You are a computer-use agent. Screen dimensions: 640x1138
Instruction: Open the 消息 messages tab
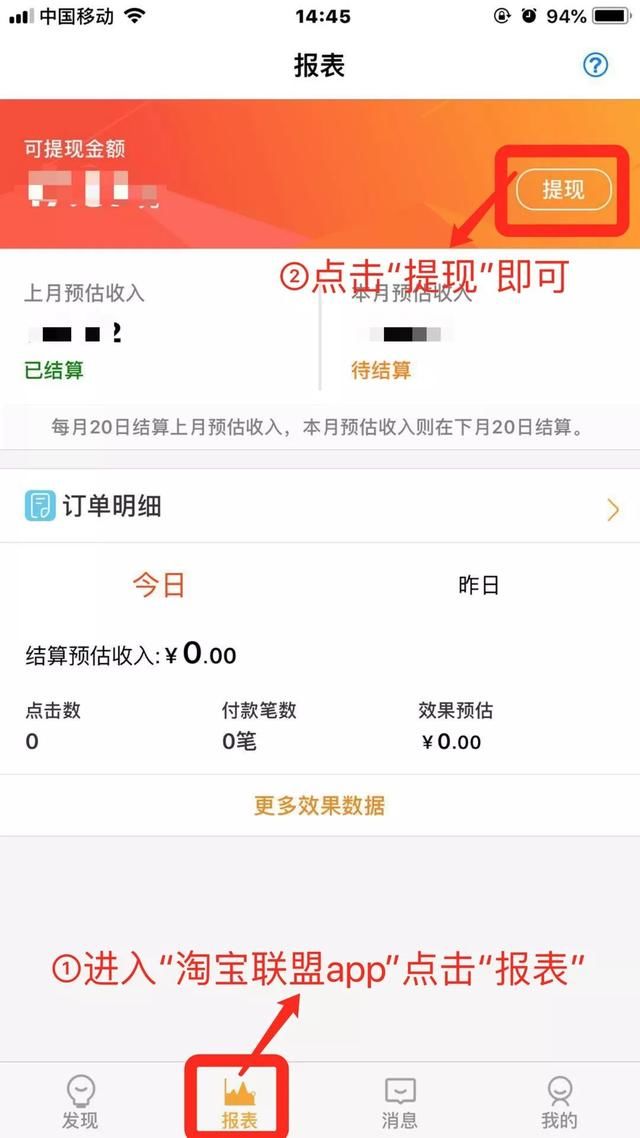click(400, 1102)
